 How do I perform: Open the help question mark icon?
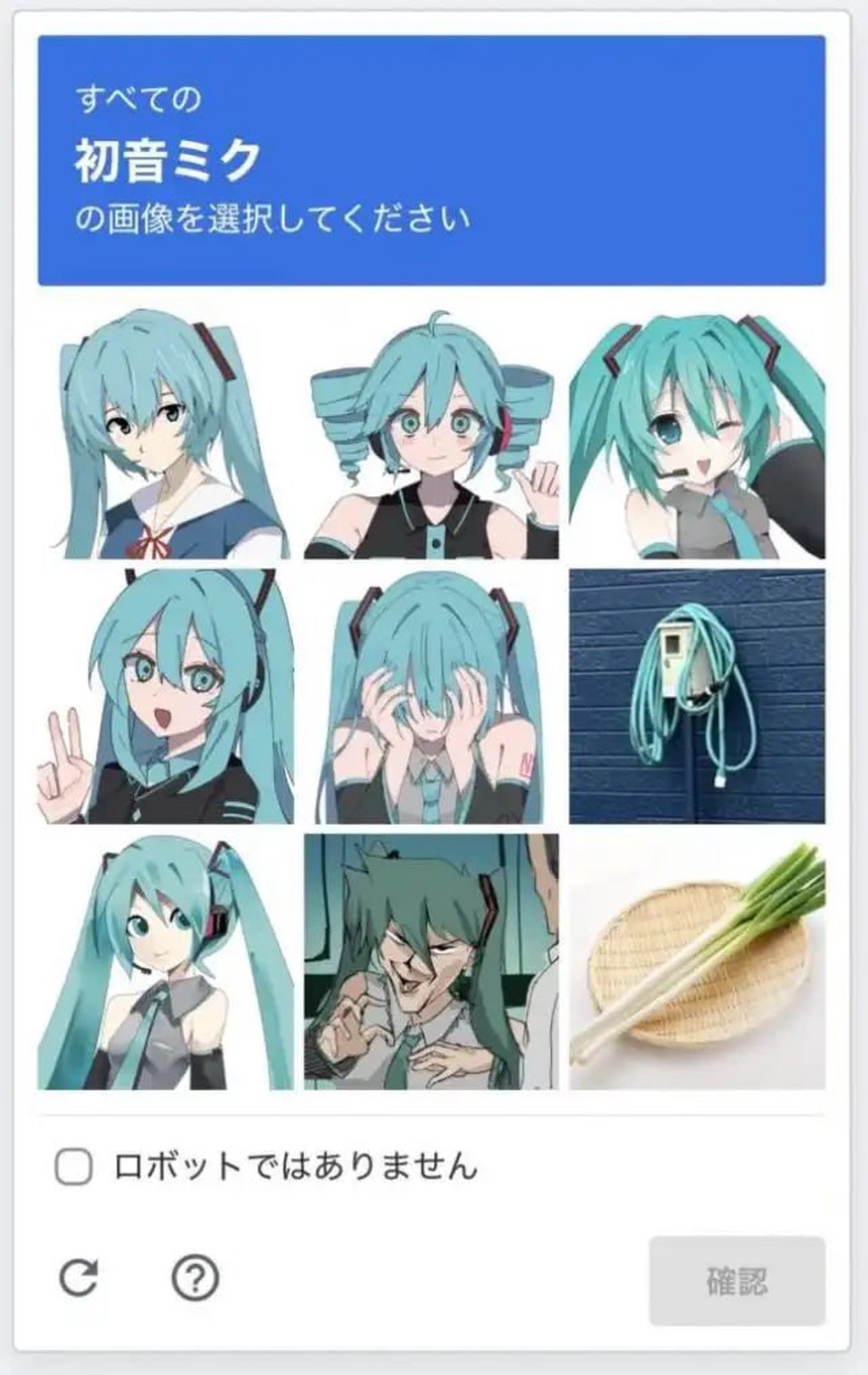[x=195, y=1278]
